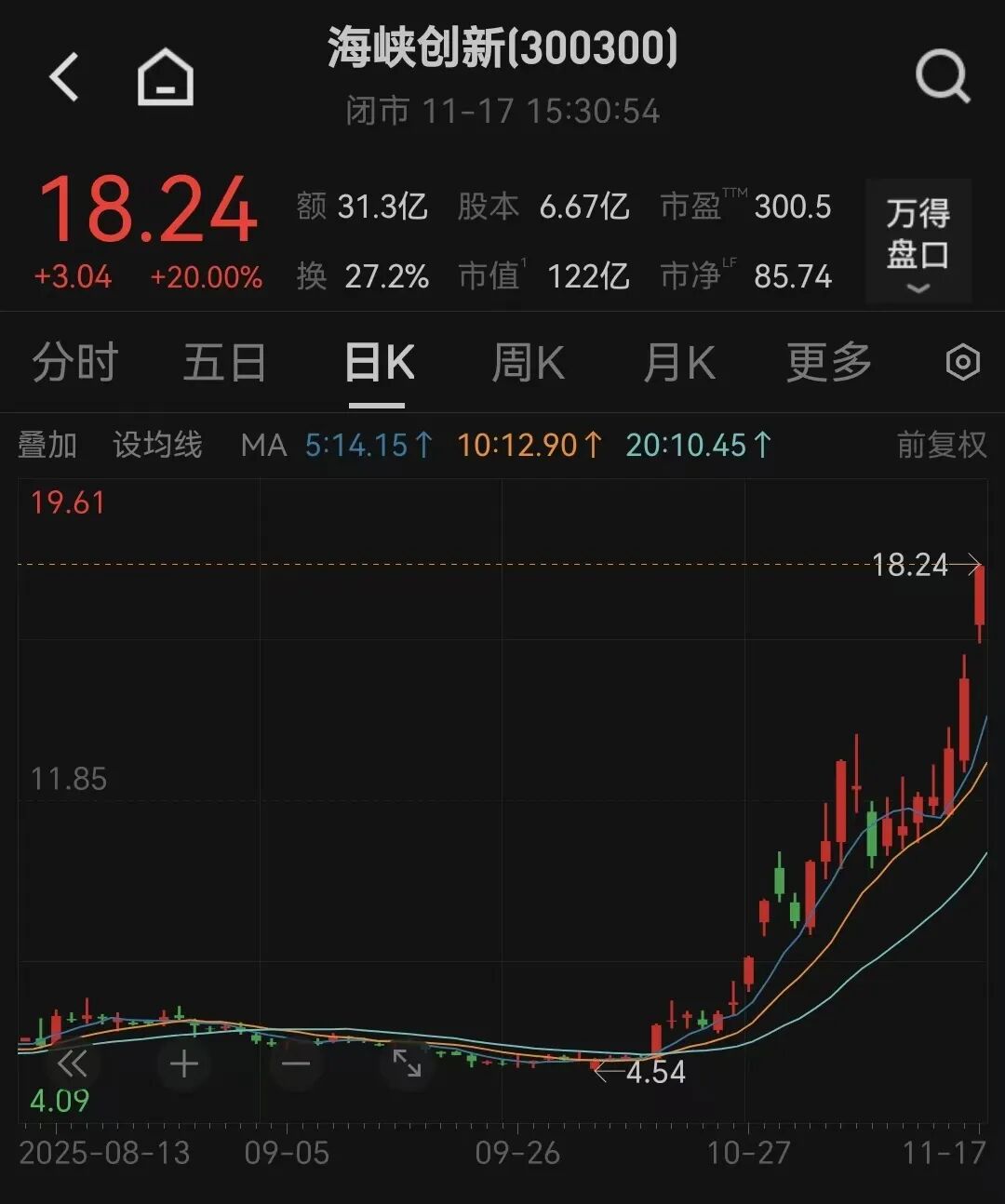Zoom out of the K-line chart
1005x1204 pixels.
click(x=296, y=1064)
